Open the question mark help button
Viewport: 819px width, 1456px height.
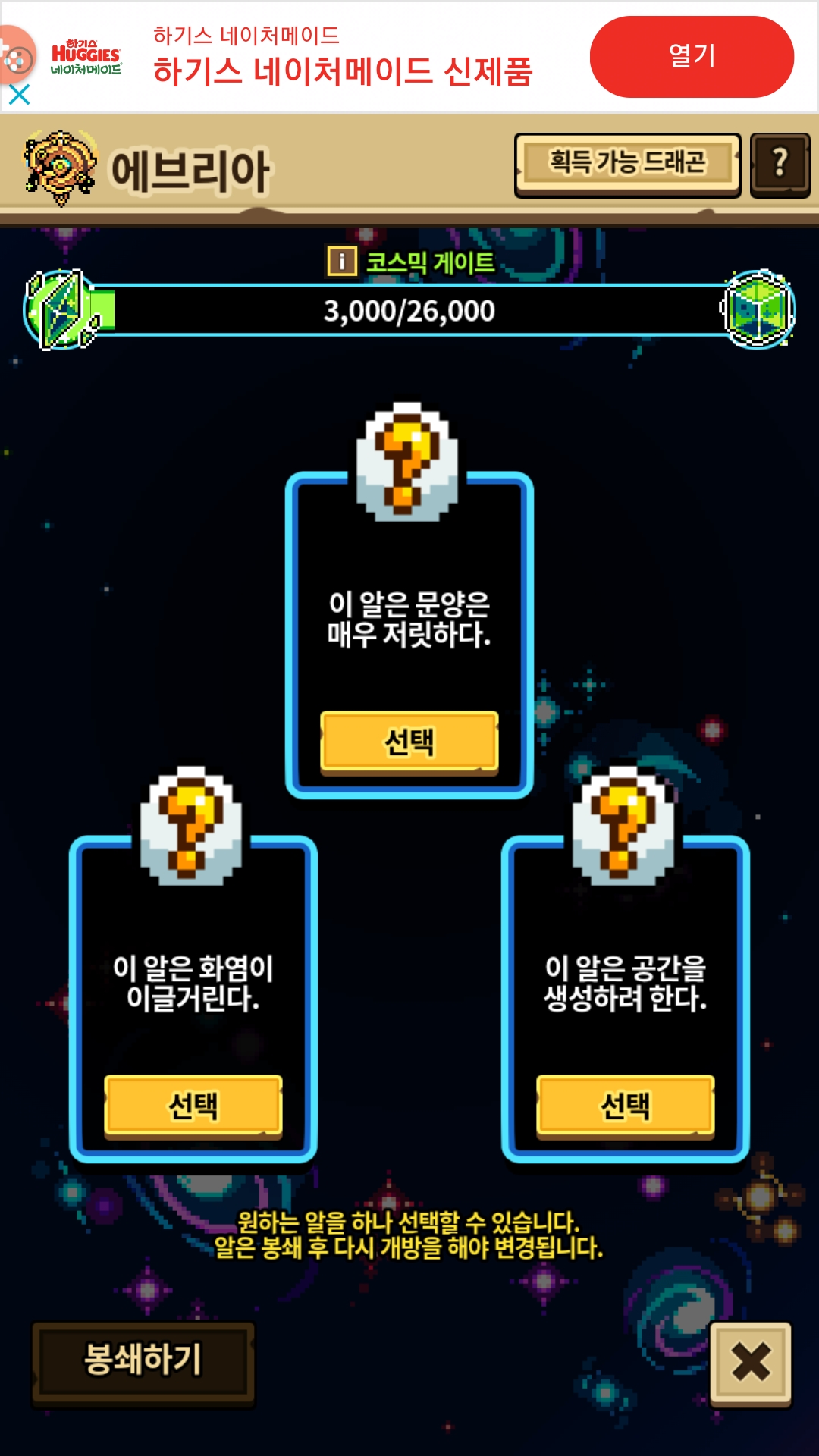779,163
